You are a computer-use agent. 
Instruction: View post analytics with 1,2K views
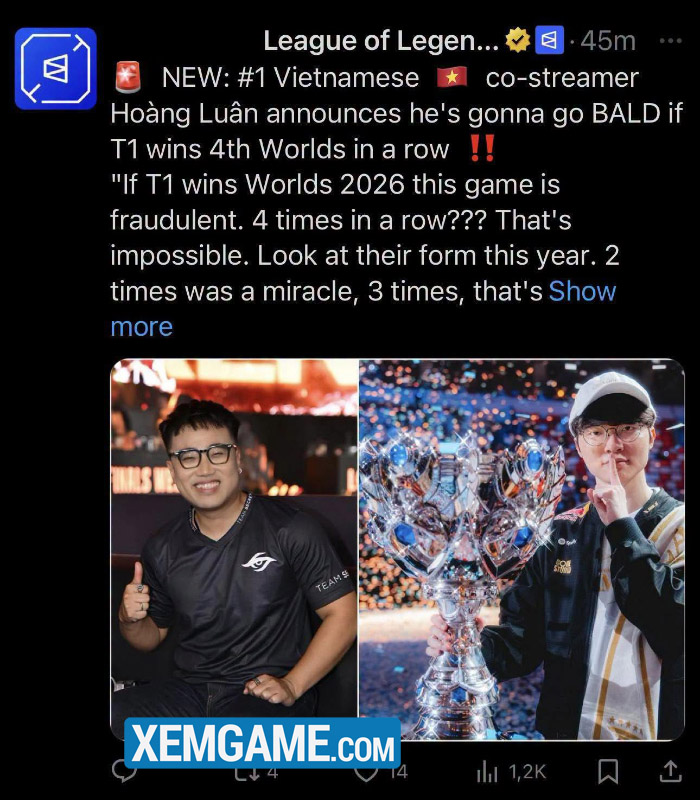pos(512,772)
